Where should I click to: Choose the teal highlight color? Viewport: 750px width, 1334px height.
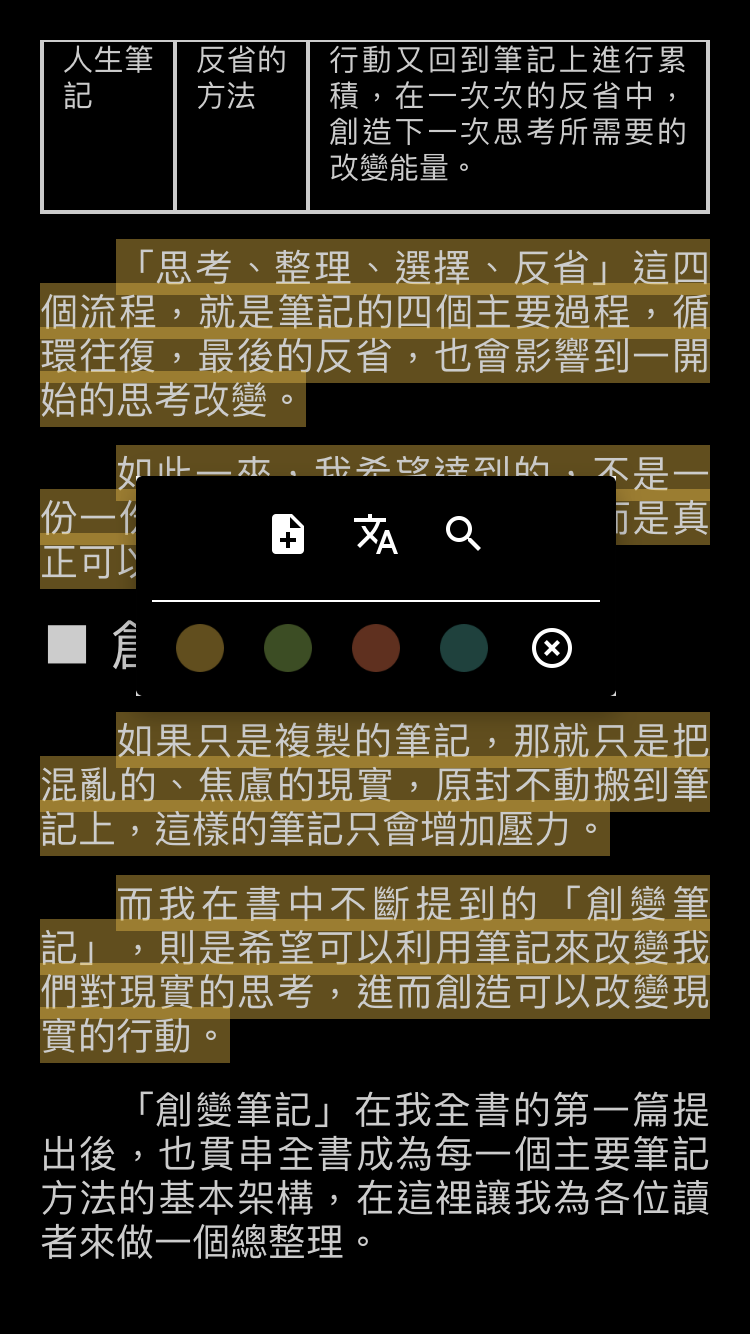[x=464, y=648]
